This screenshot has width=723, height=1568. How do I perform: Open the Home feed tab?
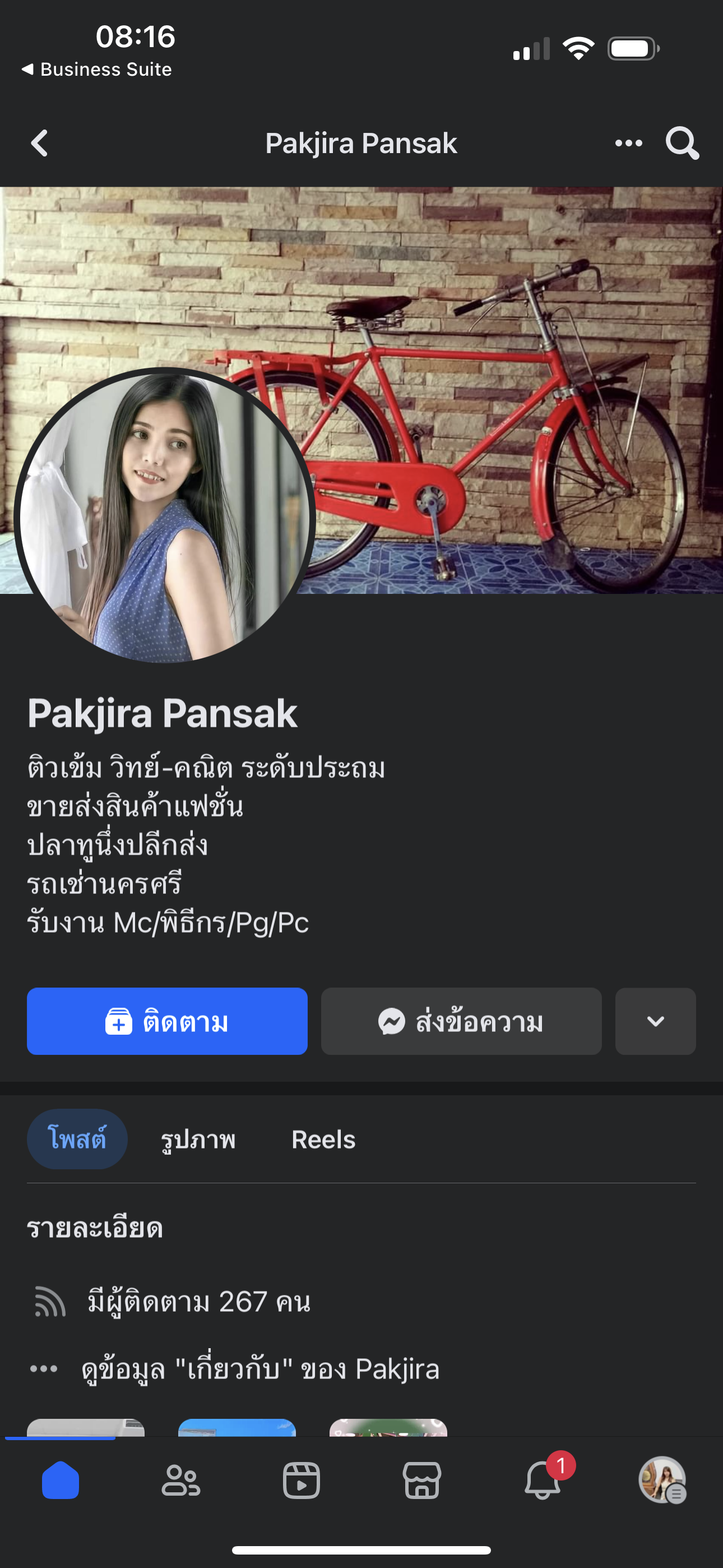click(x=61, y=1481)
